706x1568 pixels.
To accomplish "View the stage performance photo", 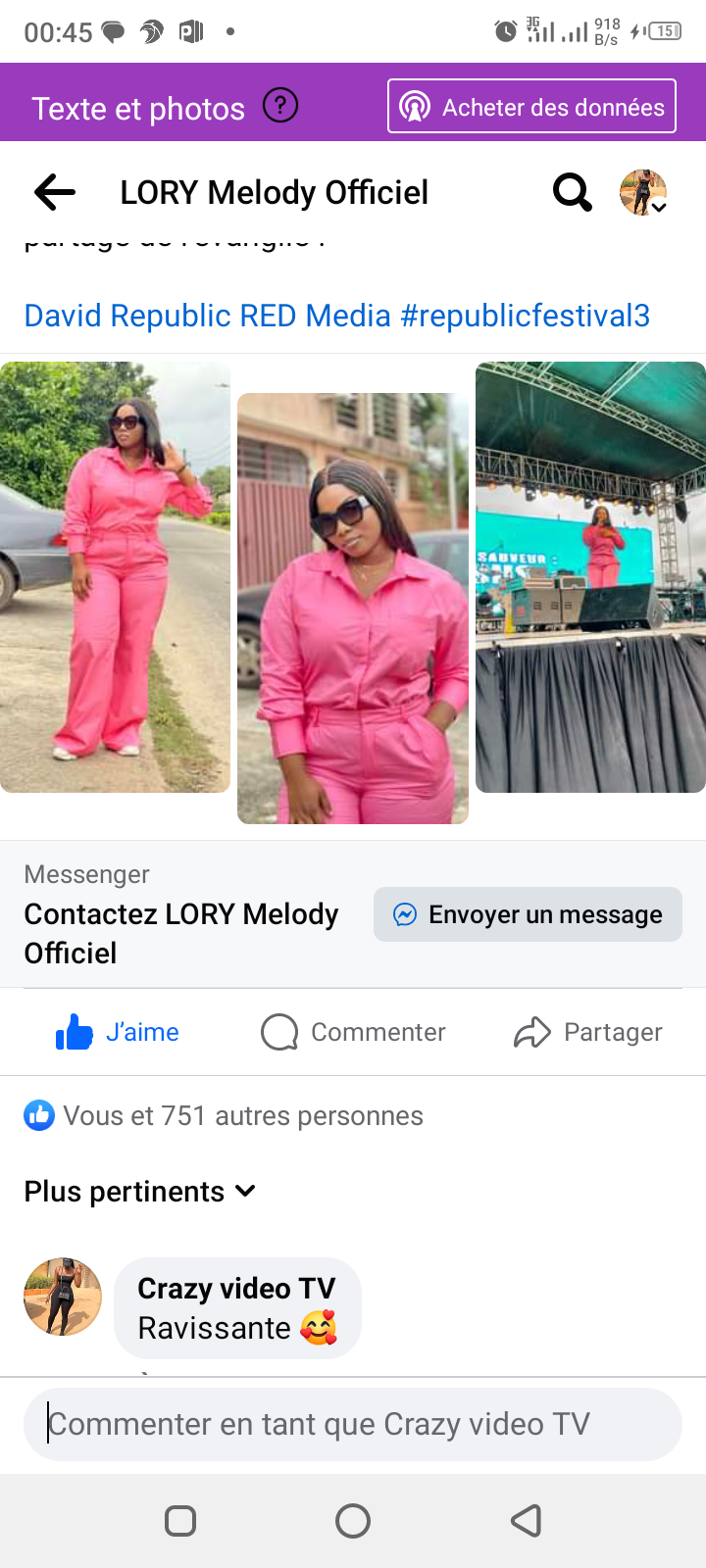I will point(590,576).
